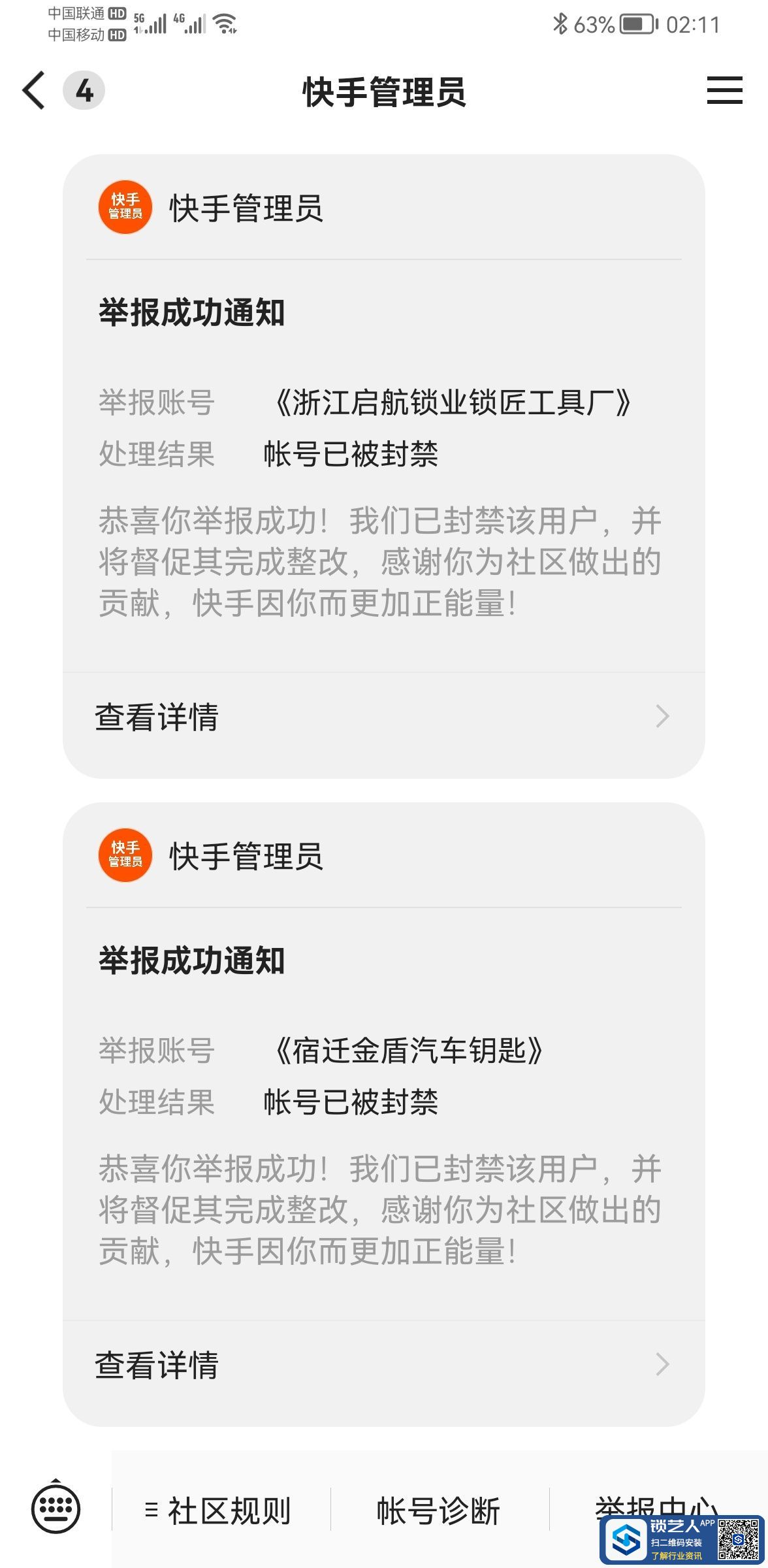Viewport: 768px width, 1568px height.
Task: Tap 快手管理员 avatar in first notification
Action: coord(125,207)
